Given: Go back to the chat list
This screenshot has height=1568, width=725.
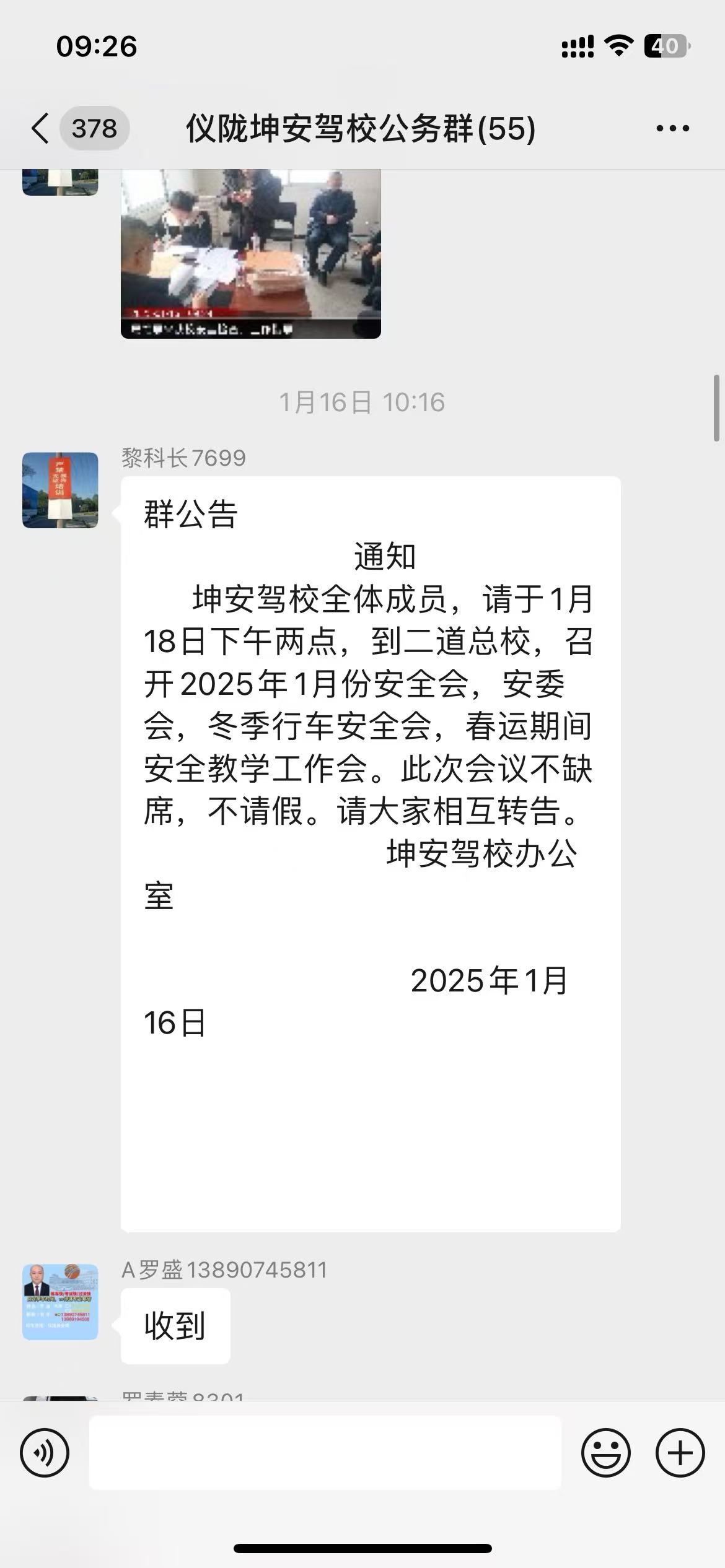Looking at the screenshot, I should pyautogui.click(x=40, y=129).
